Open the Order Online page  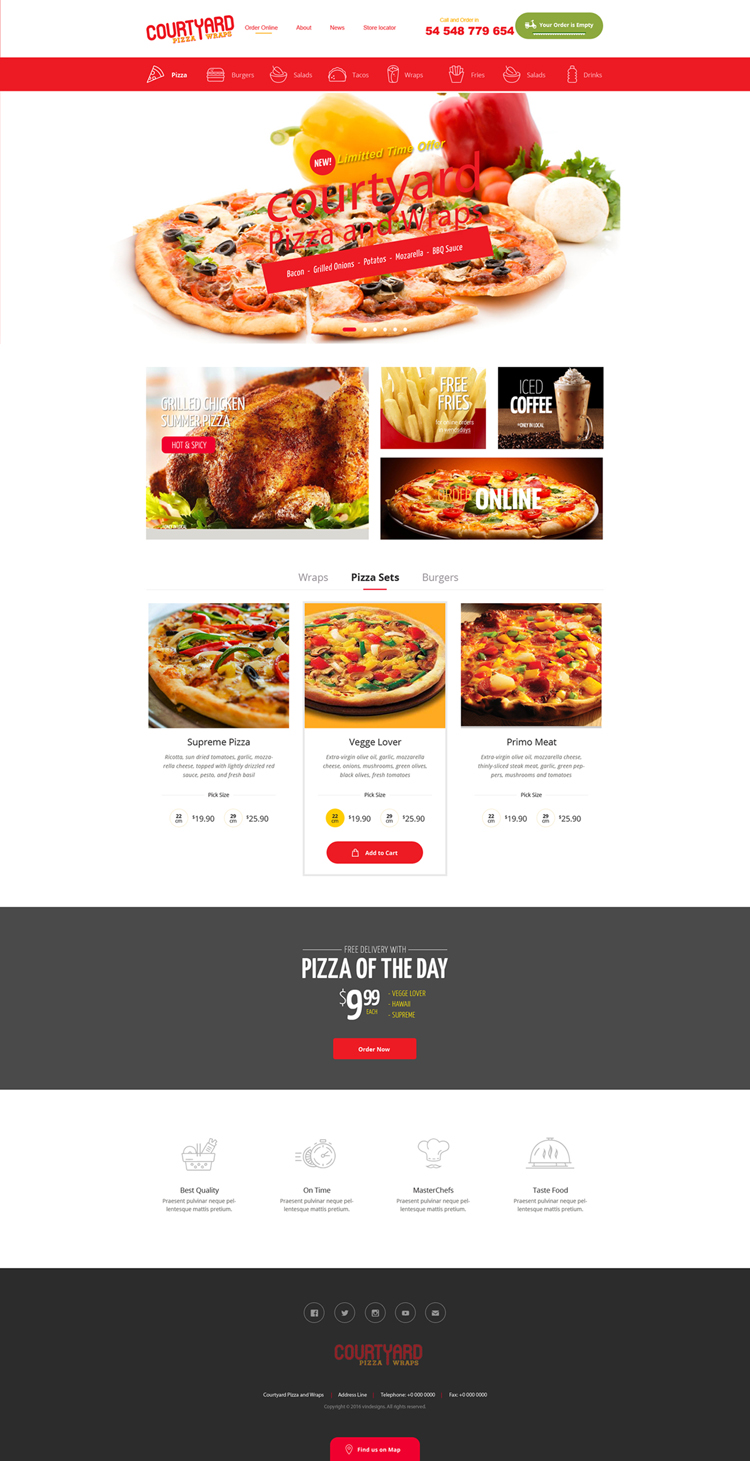[261, 28]
